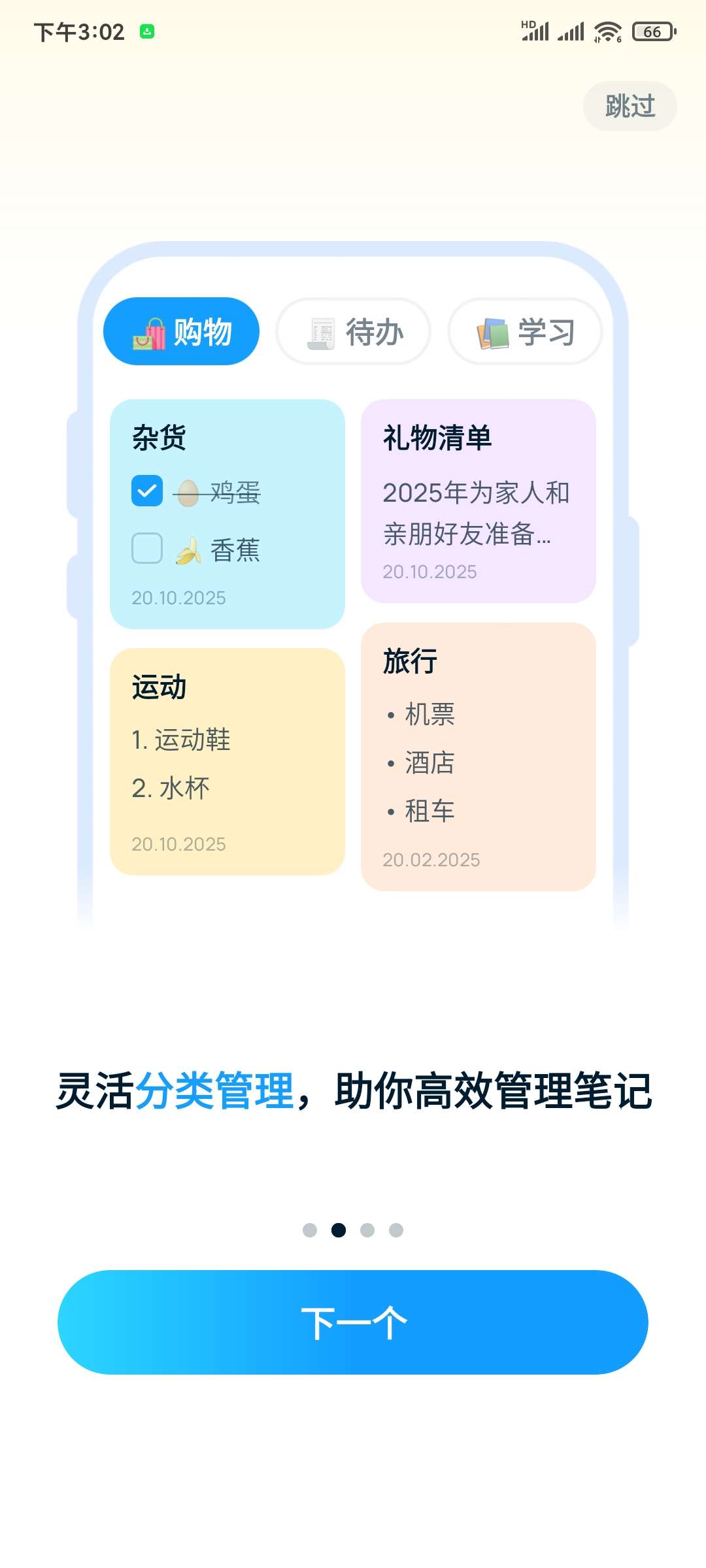Open the 旅行 note card
This screenshot has width=706, height=1568.
coord(478,758)
